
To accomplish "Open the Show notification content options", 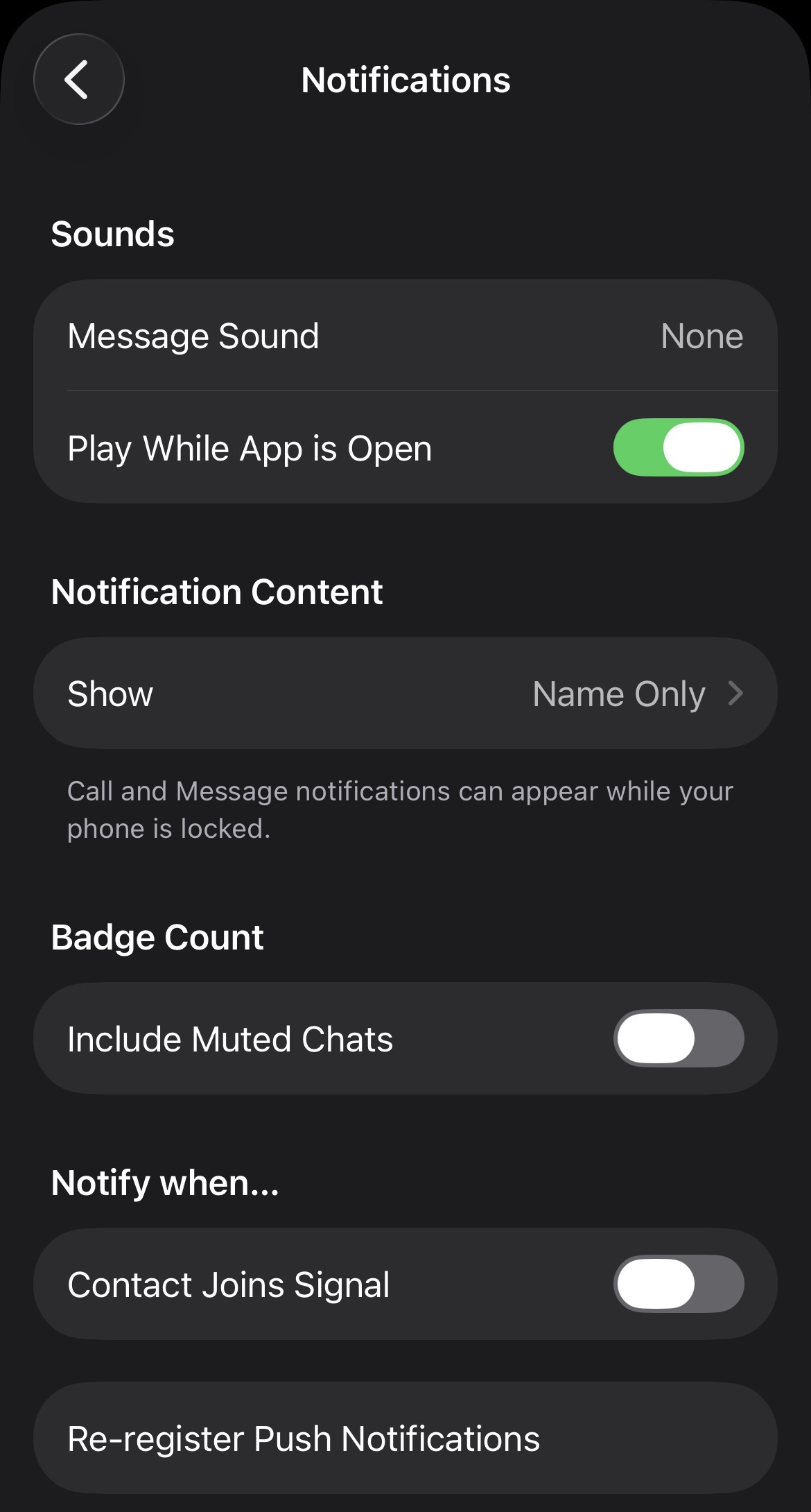I will click(405, 694).
